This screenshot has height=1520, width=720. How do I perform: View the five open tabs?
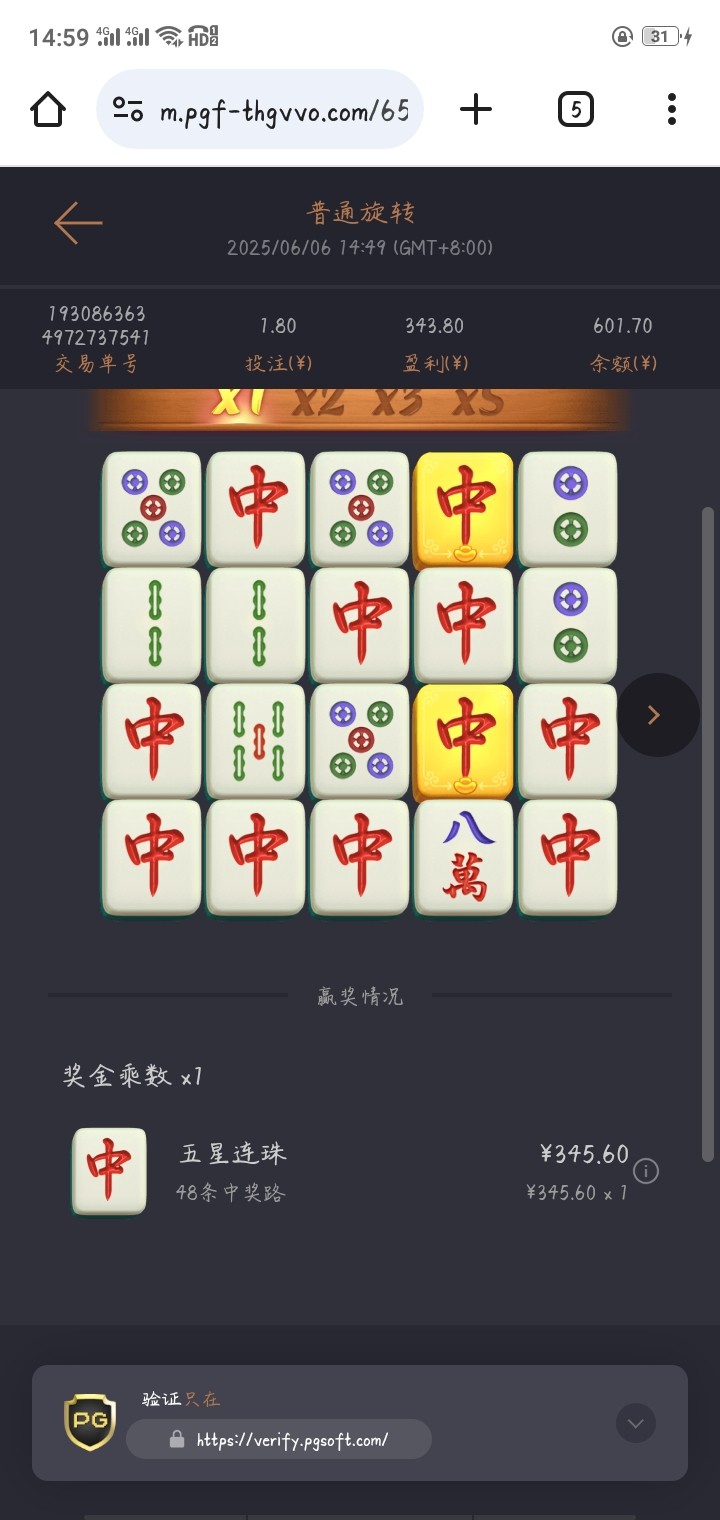(x=575, y=110)
